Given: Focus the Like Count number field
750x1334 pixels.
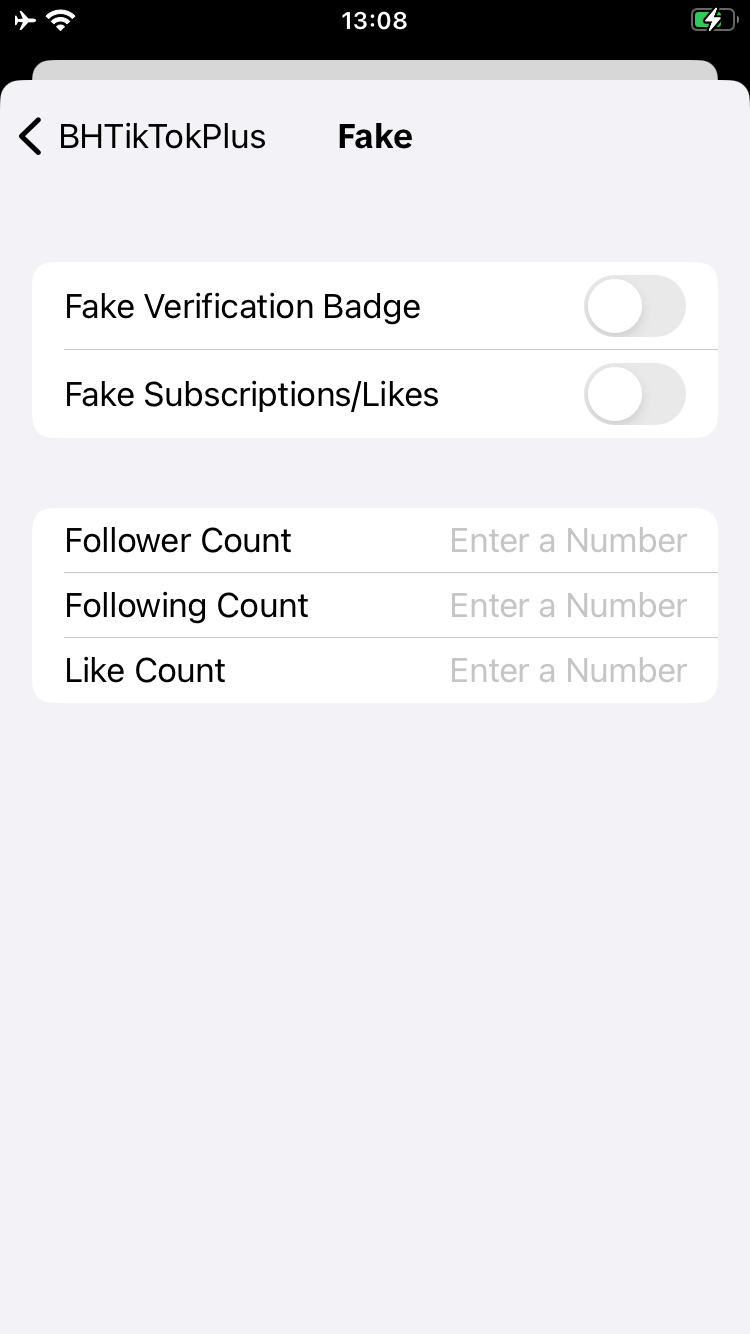Looking at the screenshot, I should pos(568,670).
